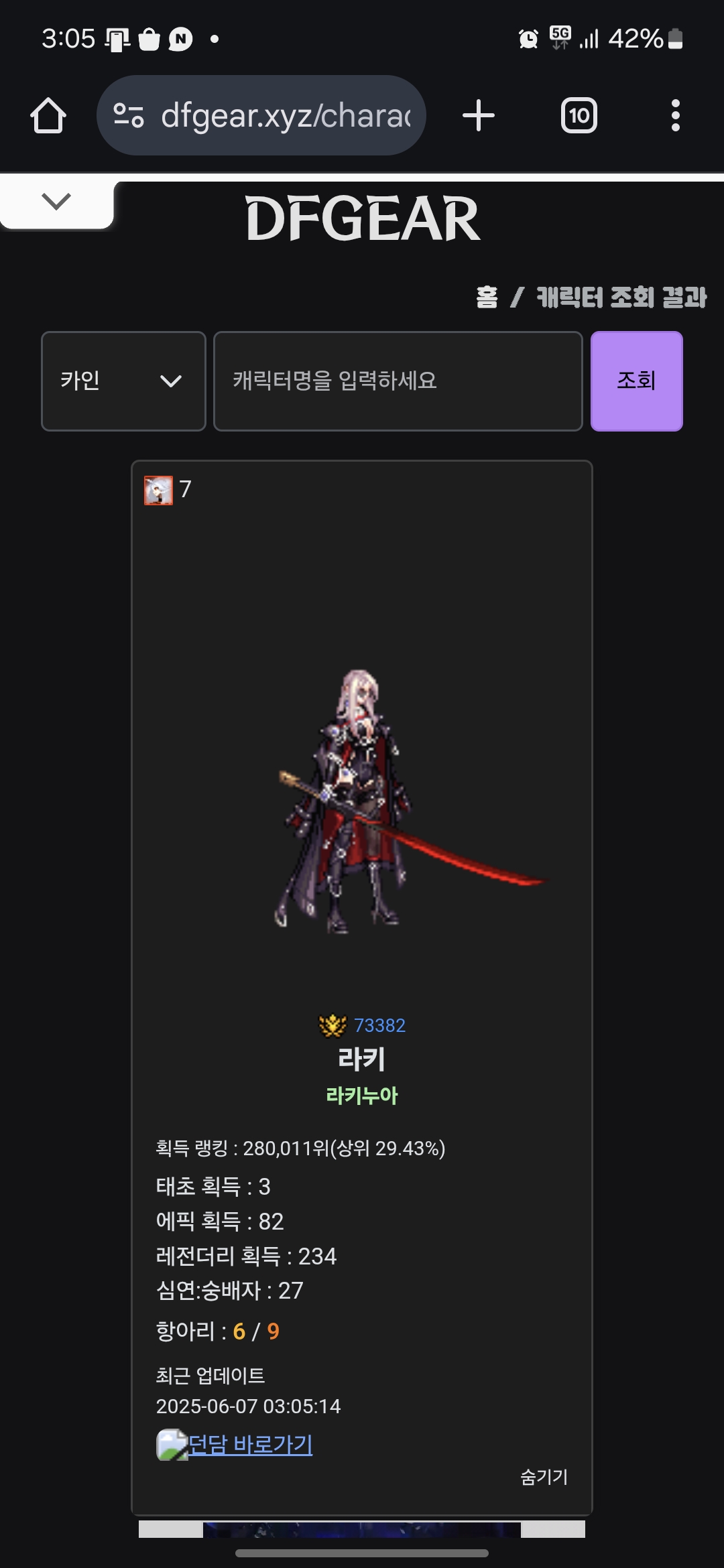Open the DFGEAR logo home link
This screenshot has width=724, height=1568.
[362, 219]
